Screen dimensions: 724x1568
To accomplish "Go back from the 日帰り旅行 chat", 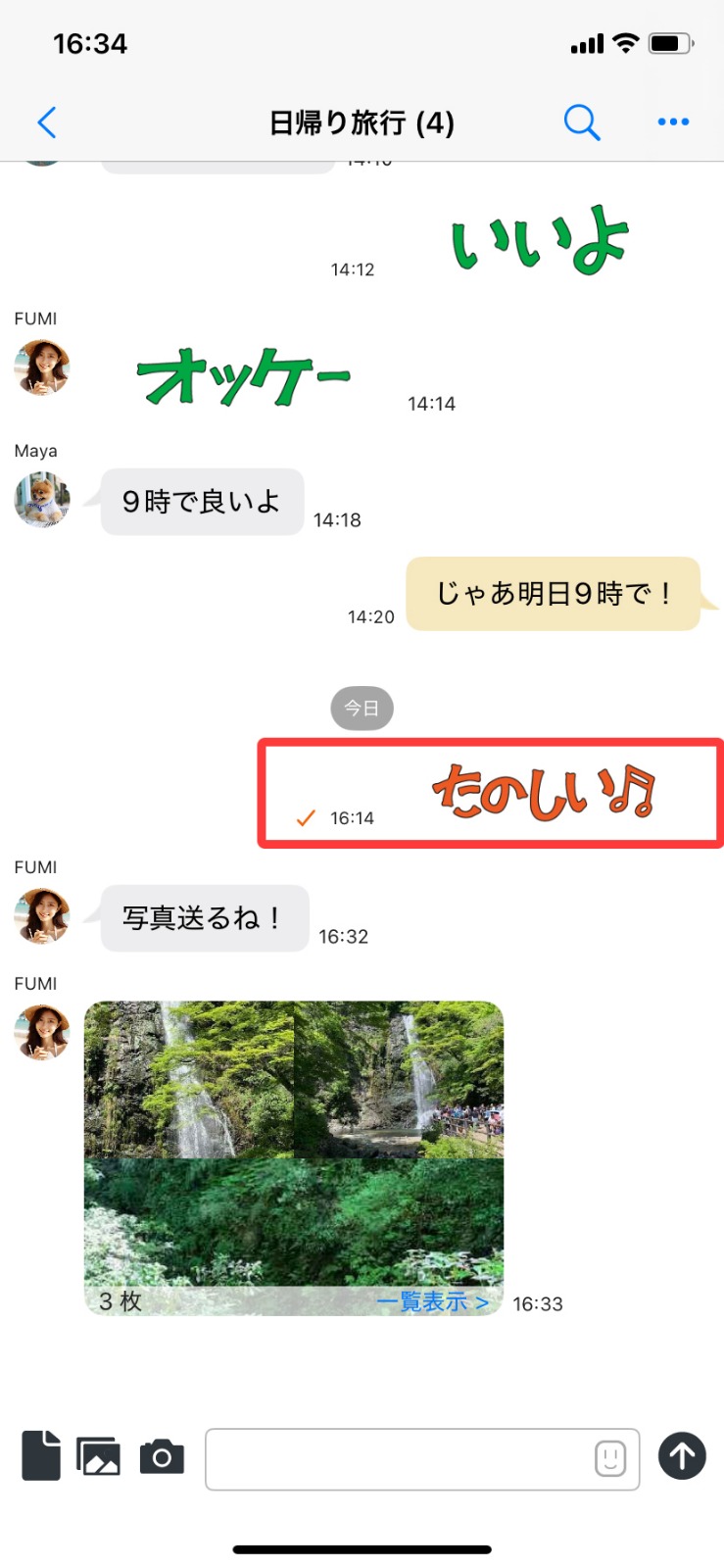I will [46, 122].
